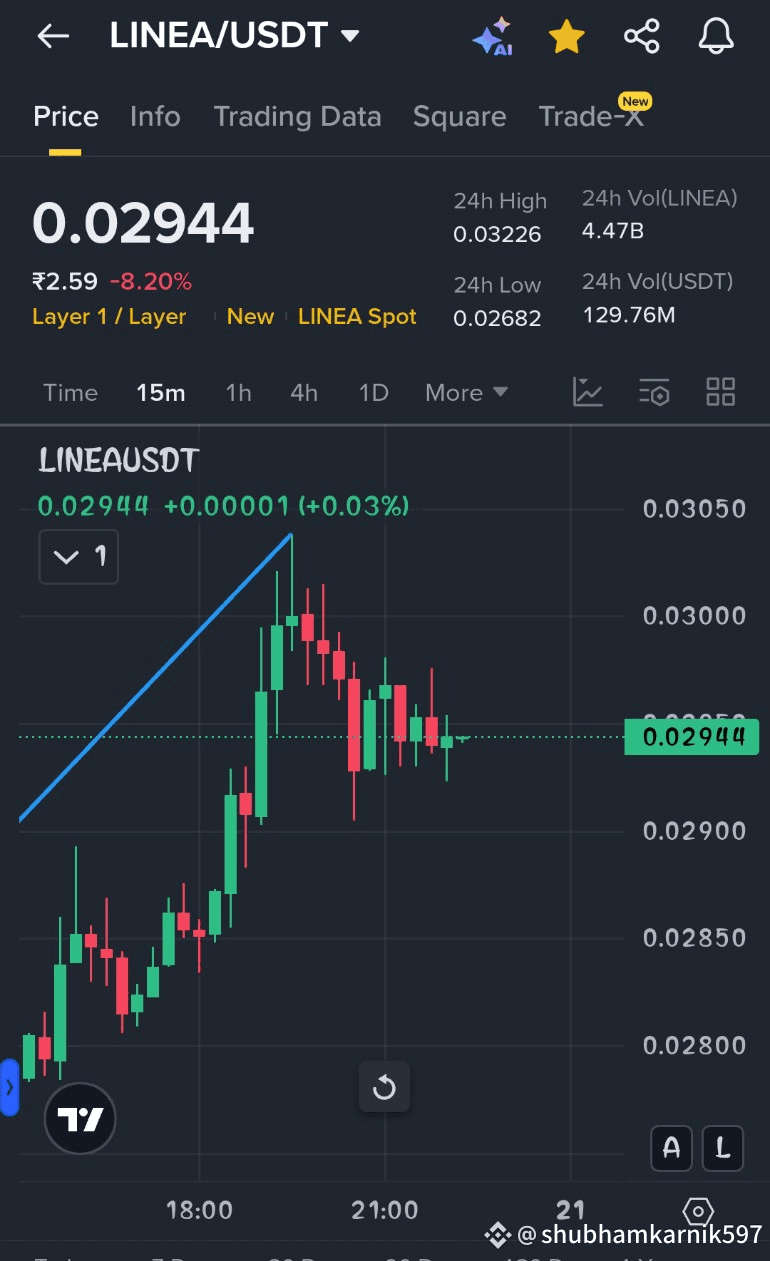The image size is (770, 1261).
Task: Expand the More intervals dropdown
Action: (466, 393)
